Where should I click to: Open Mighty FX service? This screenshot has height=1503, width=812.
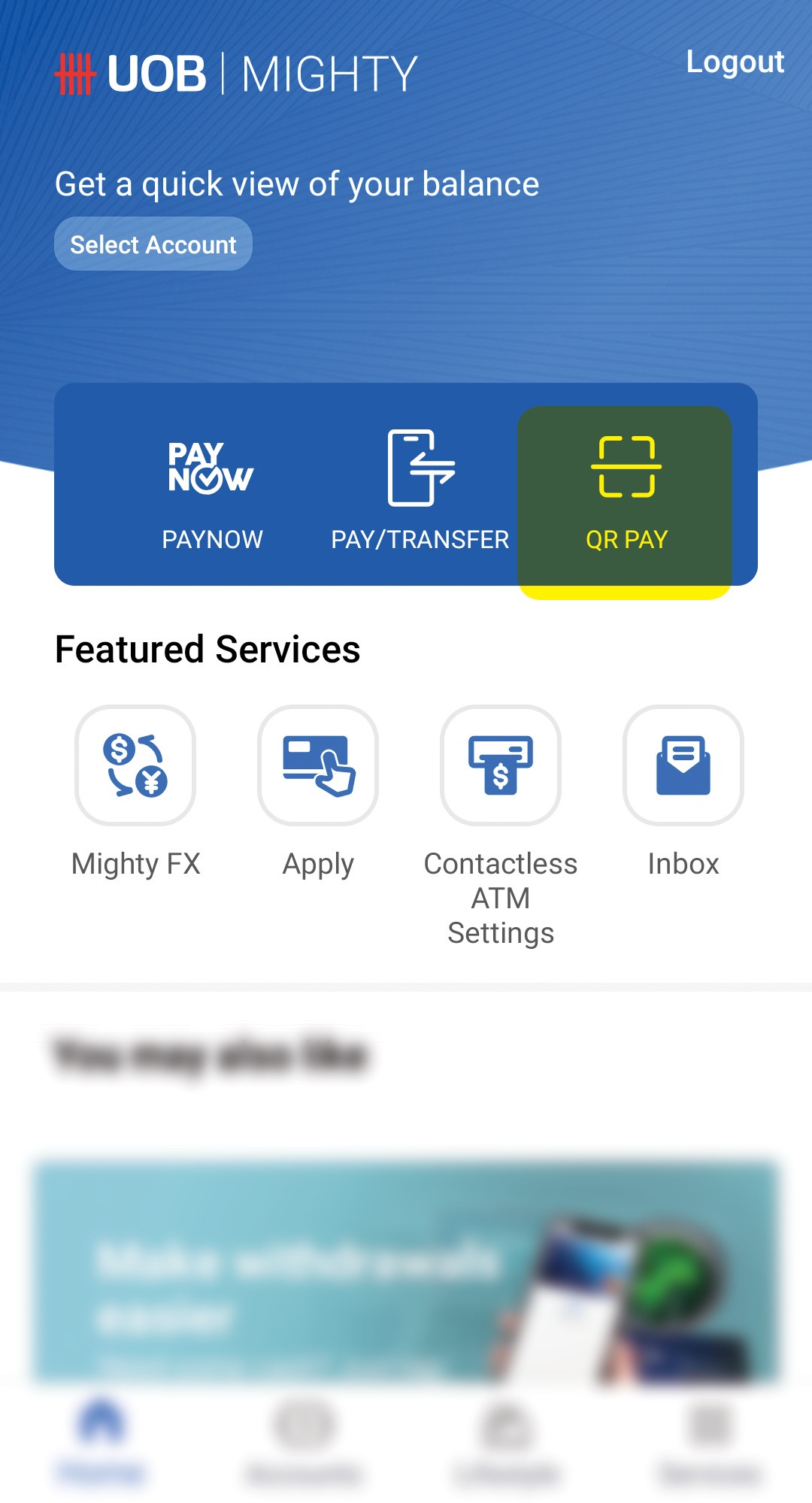coord(135,792)
